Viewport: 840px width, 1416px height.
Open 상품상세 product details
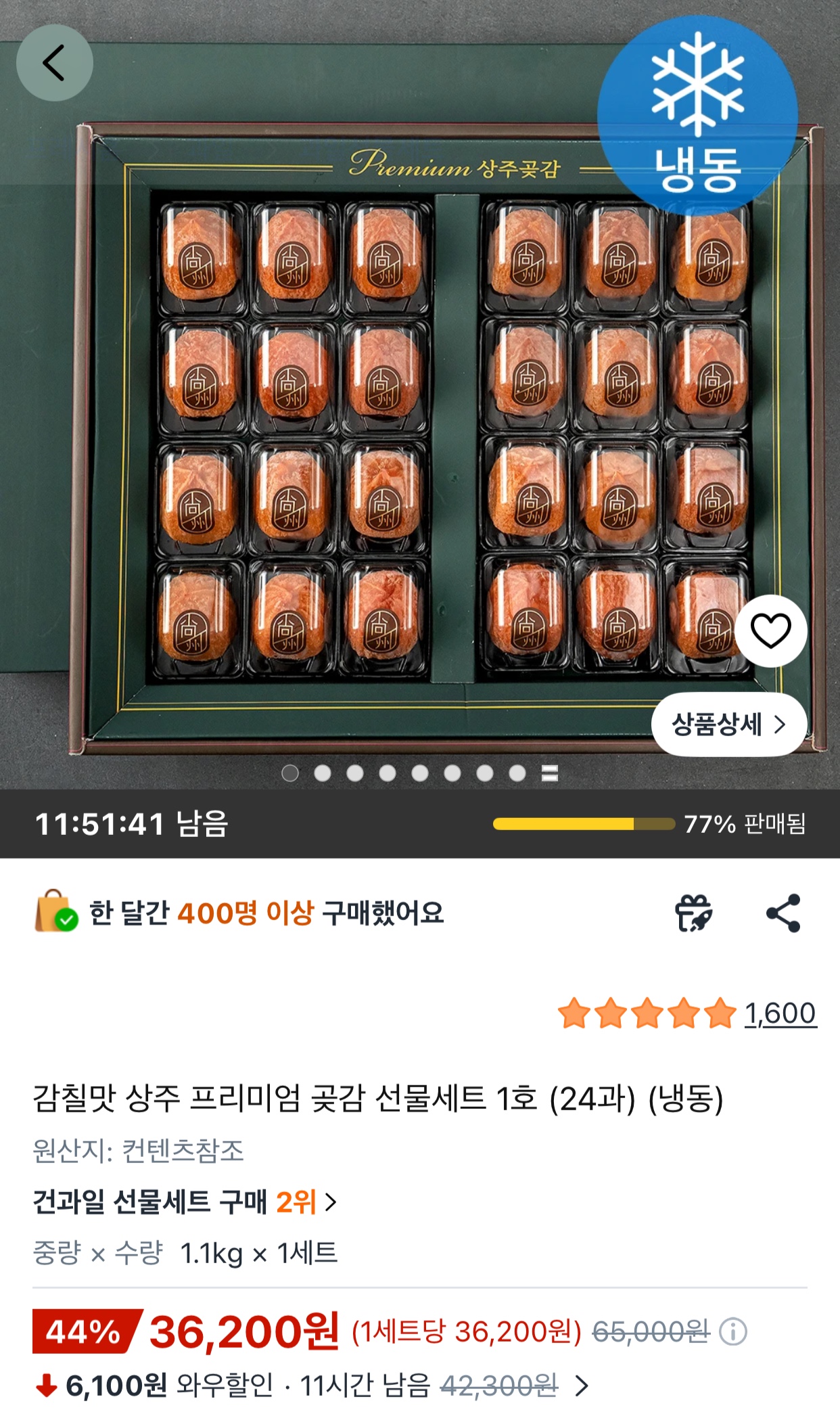(x=729, y=725)
